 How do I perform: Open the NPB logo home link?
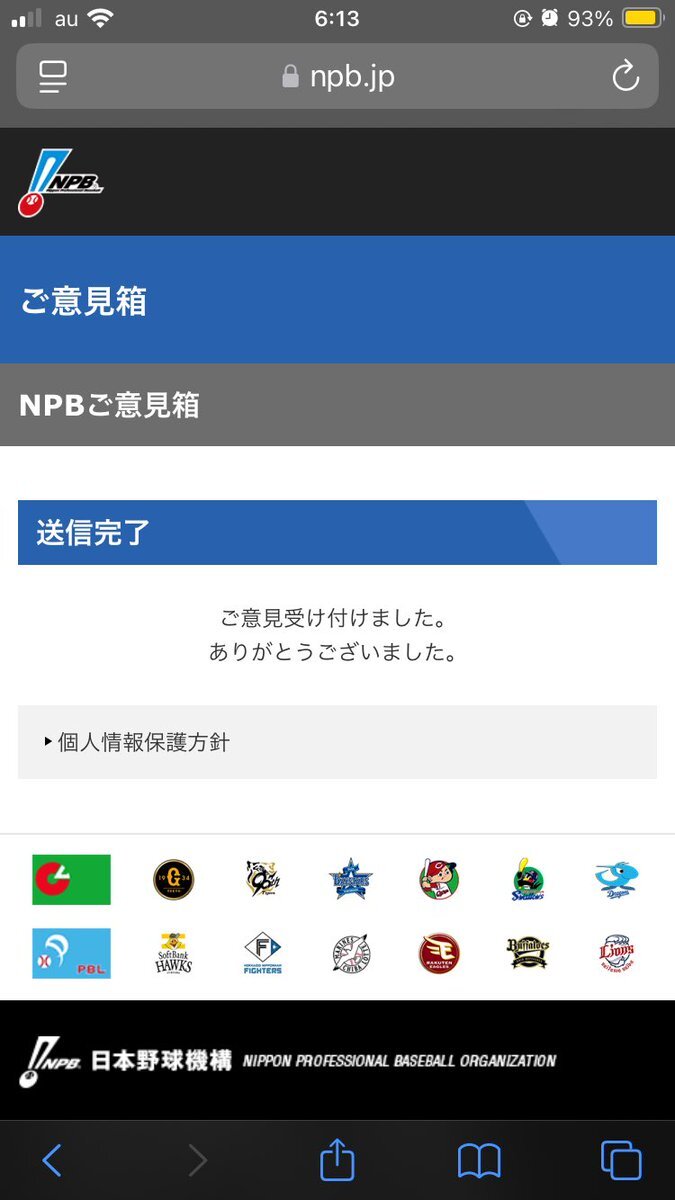[x=60, y=182]
